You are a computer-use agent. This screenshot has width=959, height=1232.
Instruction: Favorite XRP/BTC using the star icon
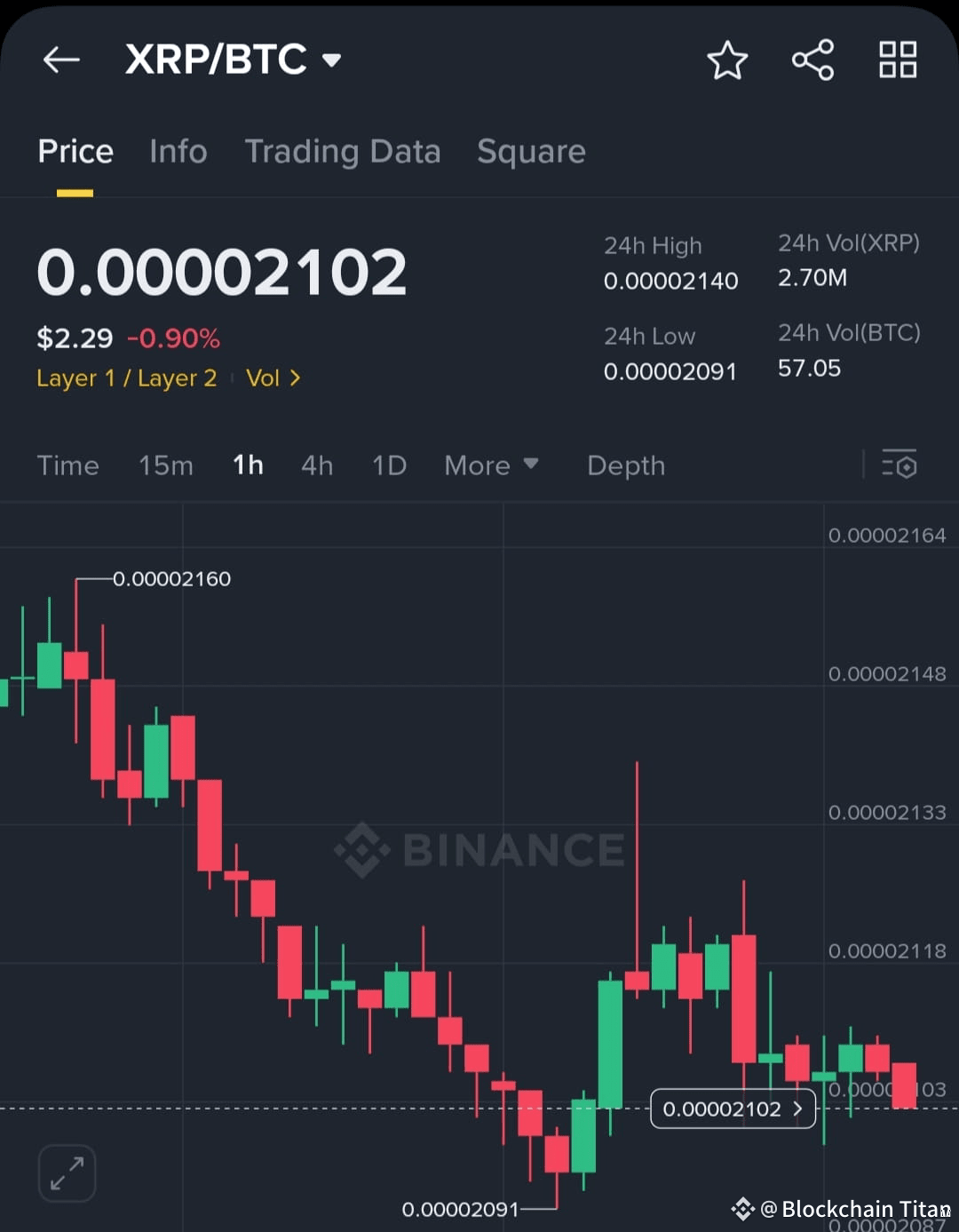[727, 60]
